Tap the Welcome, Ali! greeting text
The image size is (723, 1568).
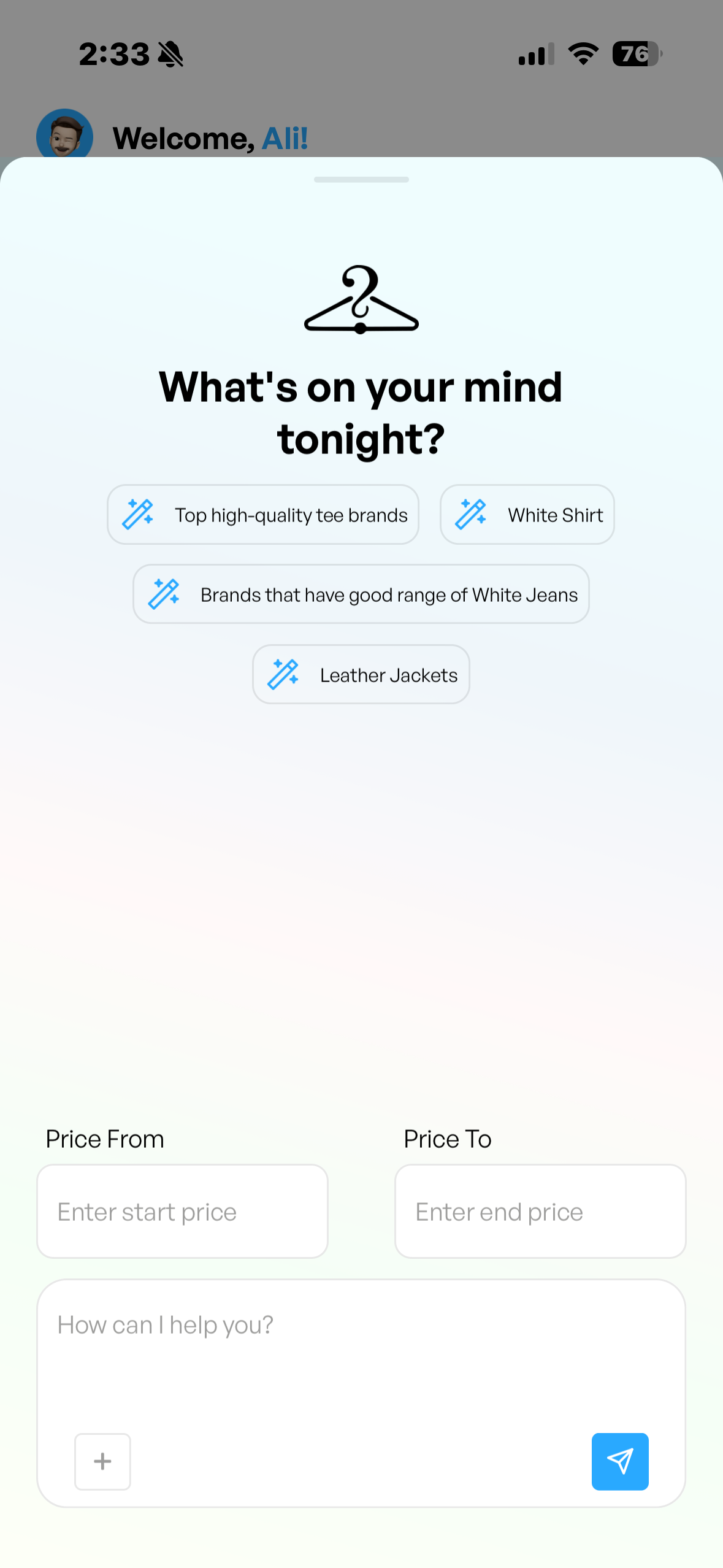point(211,138)
